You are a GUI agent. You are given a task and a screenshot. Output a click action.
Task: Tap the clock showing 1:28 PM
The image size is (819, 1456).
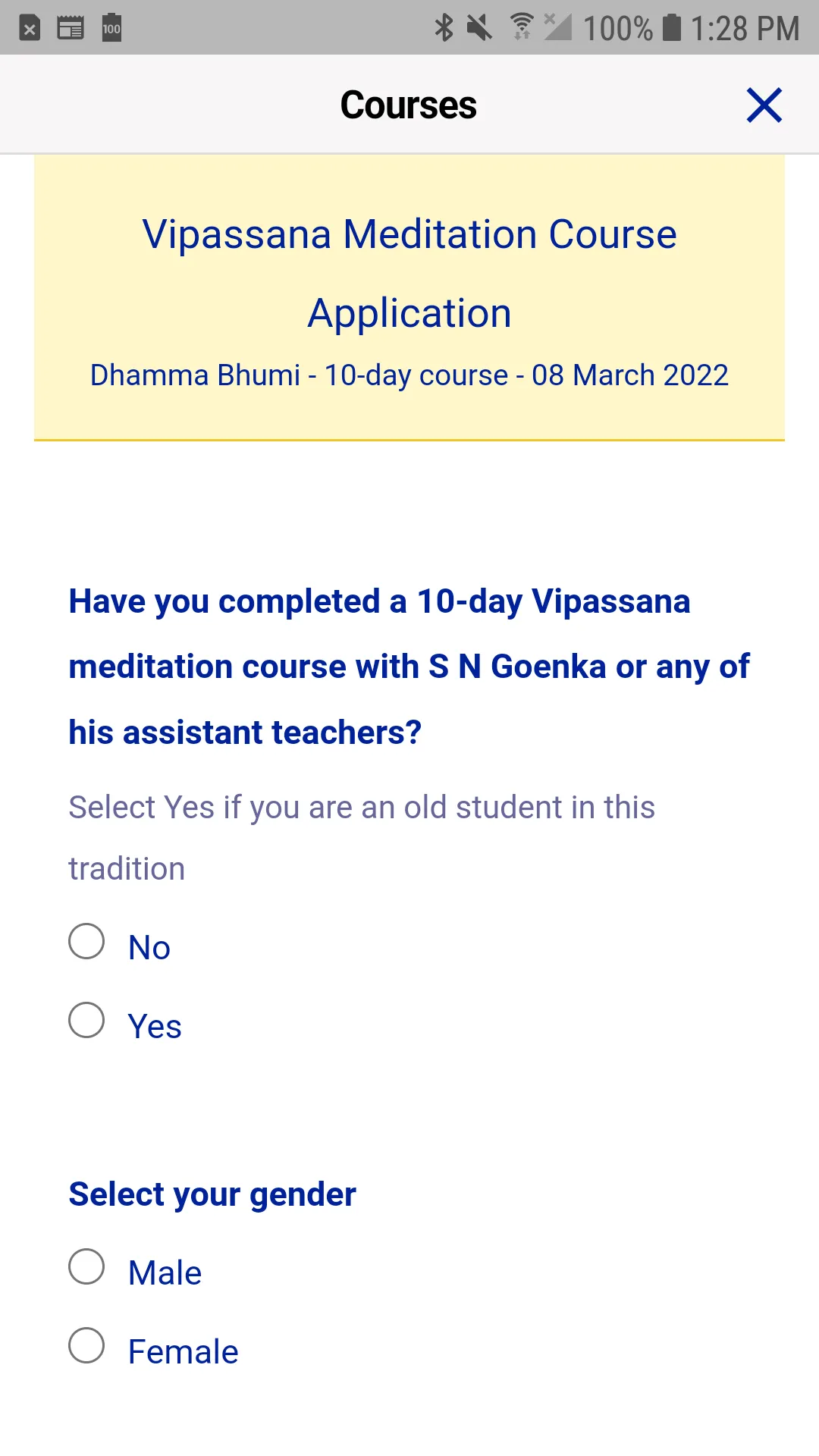[x=745, y=27]
